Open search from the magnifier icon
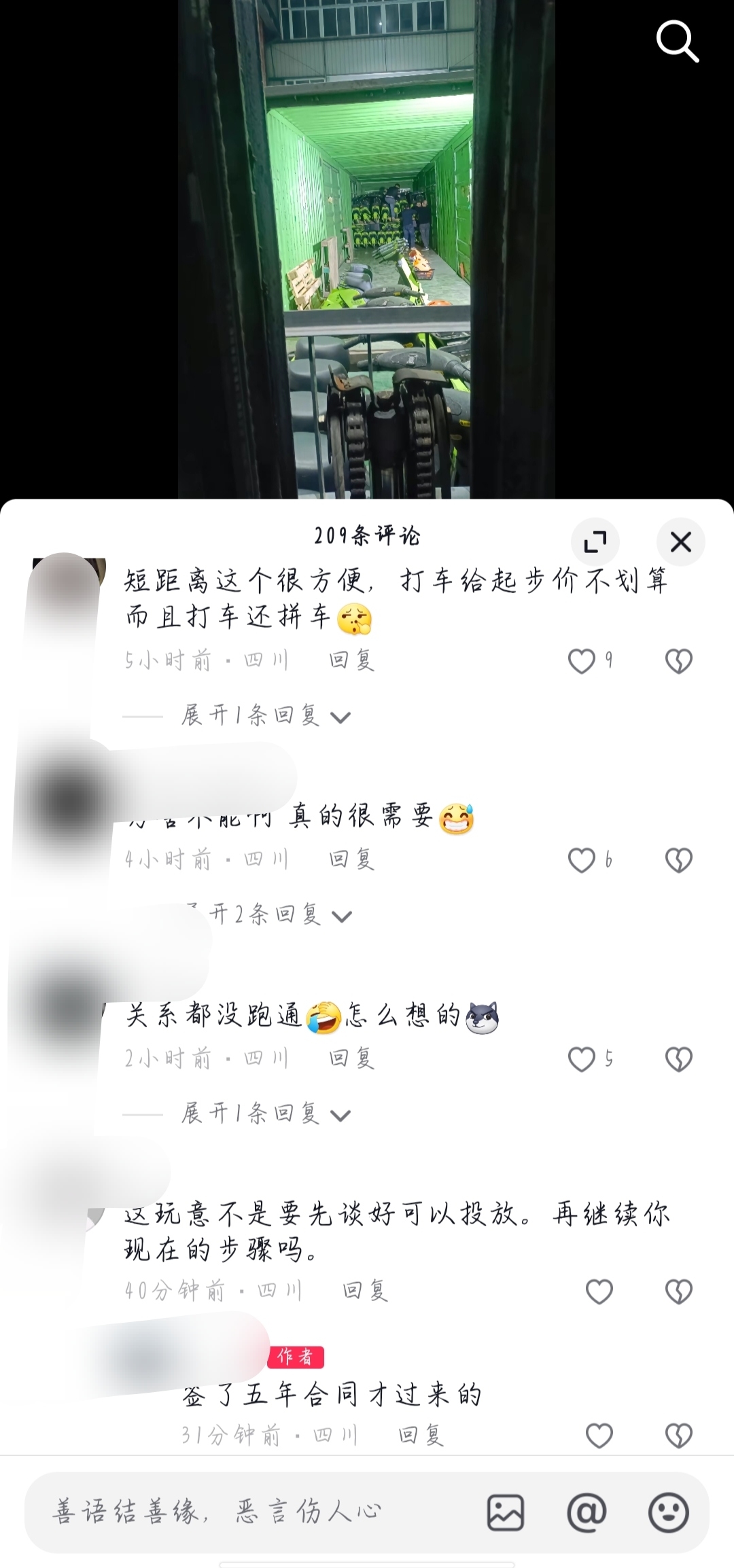The image size is (734, 1568). pyautogui.click(x=677, y=41)
